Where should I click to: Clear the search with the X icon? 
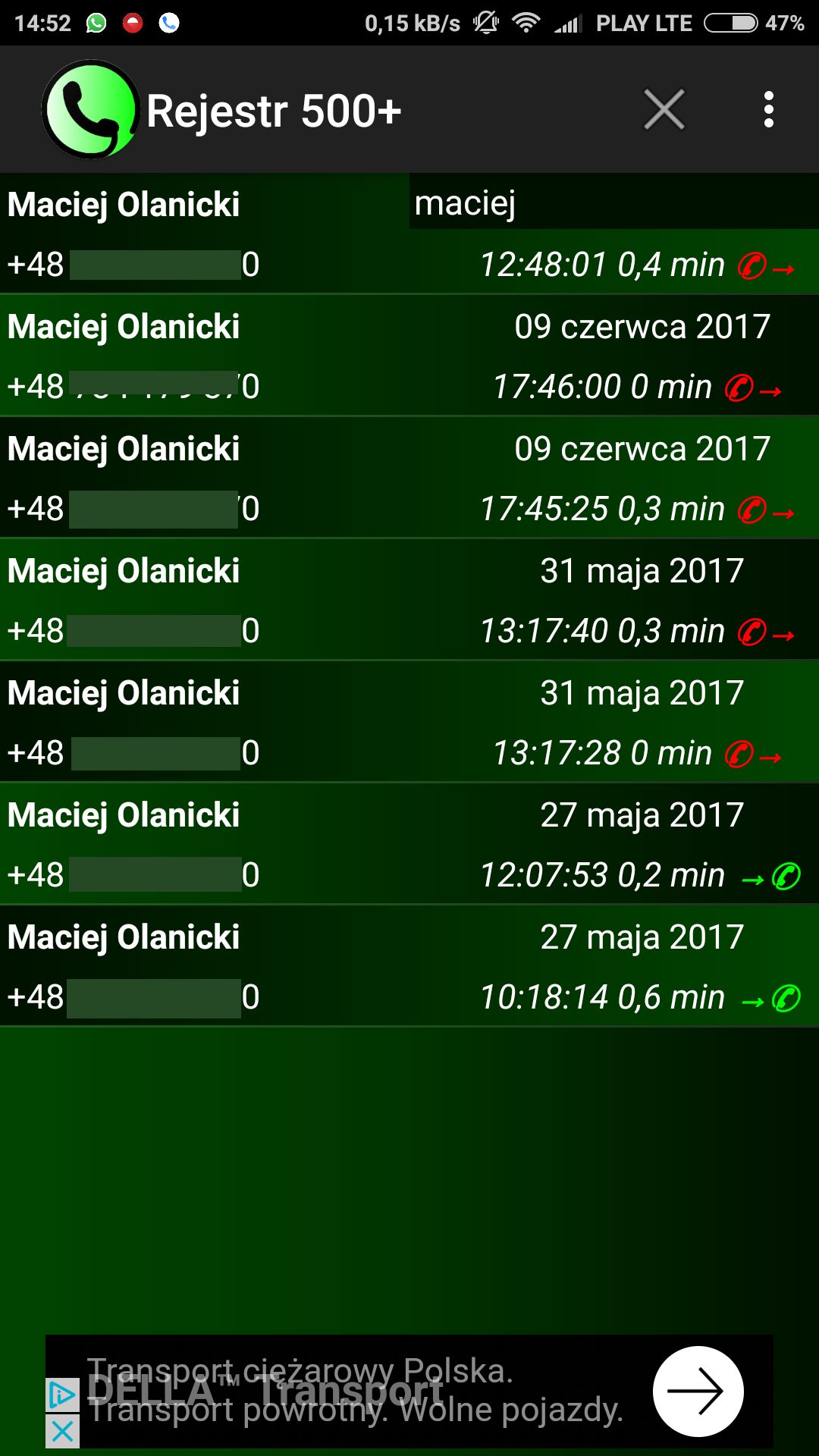664,110
